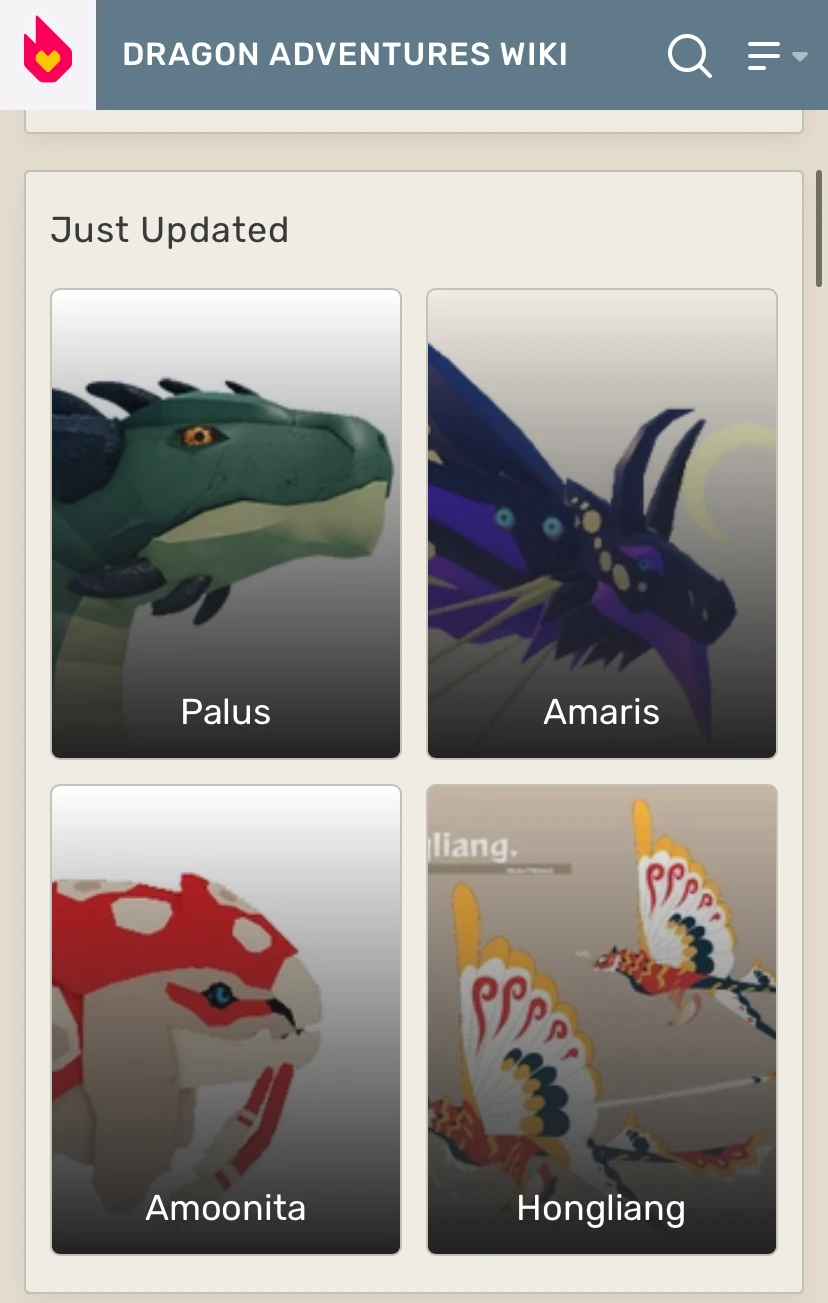The width and height of the screenshot is (828, 1303).
Task: Open the Amaris dragon card
Action: [x=602, y=524]
